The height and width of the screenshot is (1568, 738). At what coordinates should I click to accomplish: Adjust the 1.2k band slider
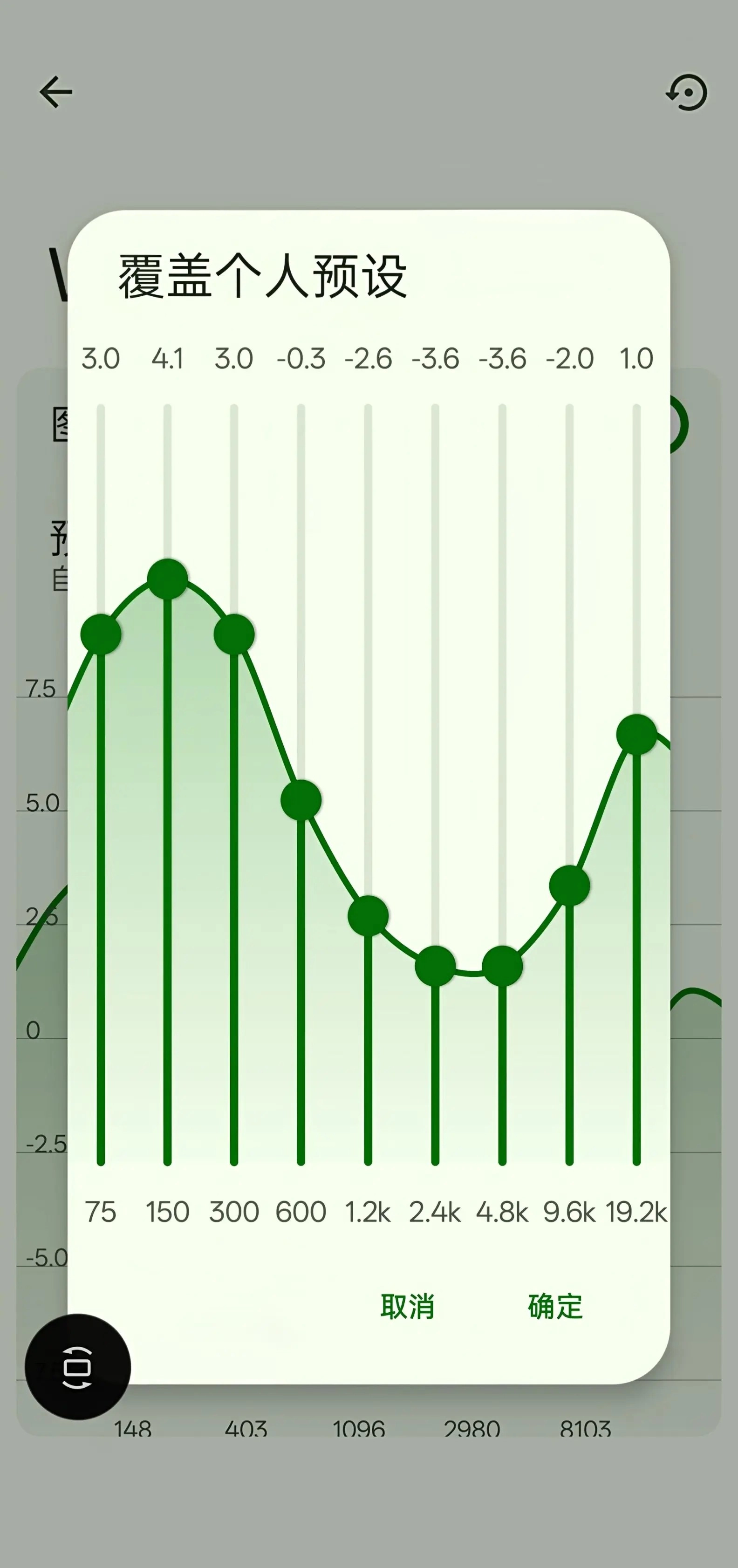pyautogui.click(x=368, y=915)
